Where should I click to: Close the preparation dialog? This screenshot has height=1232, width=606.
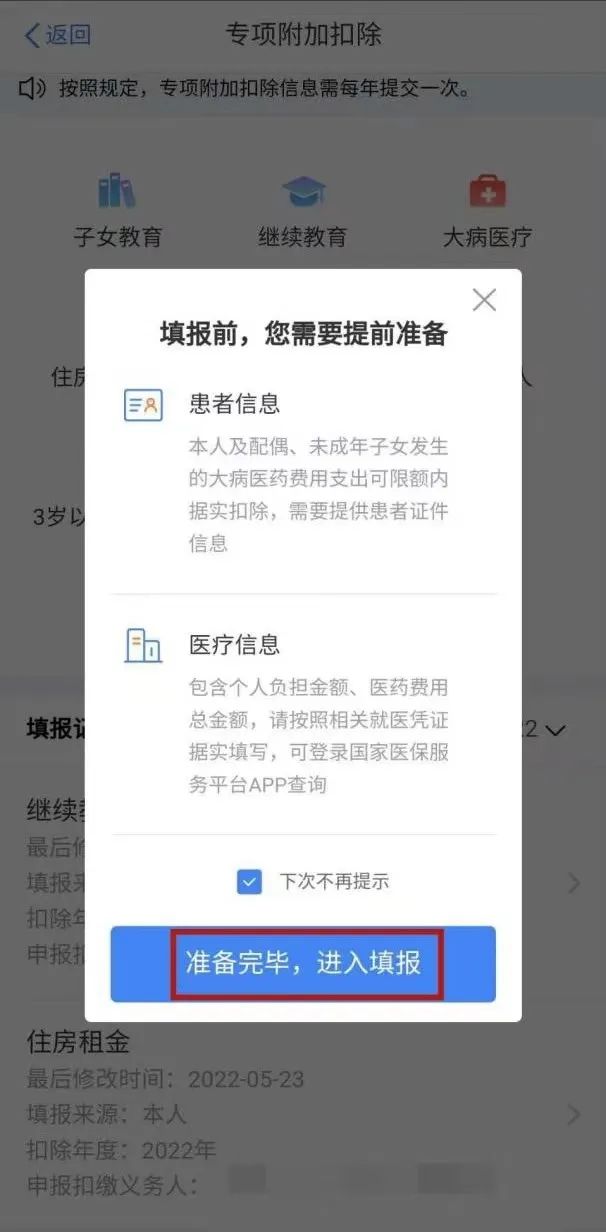tap(484, 299)
